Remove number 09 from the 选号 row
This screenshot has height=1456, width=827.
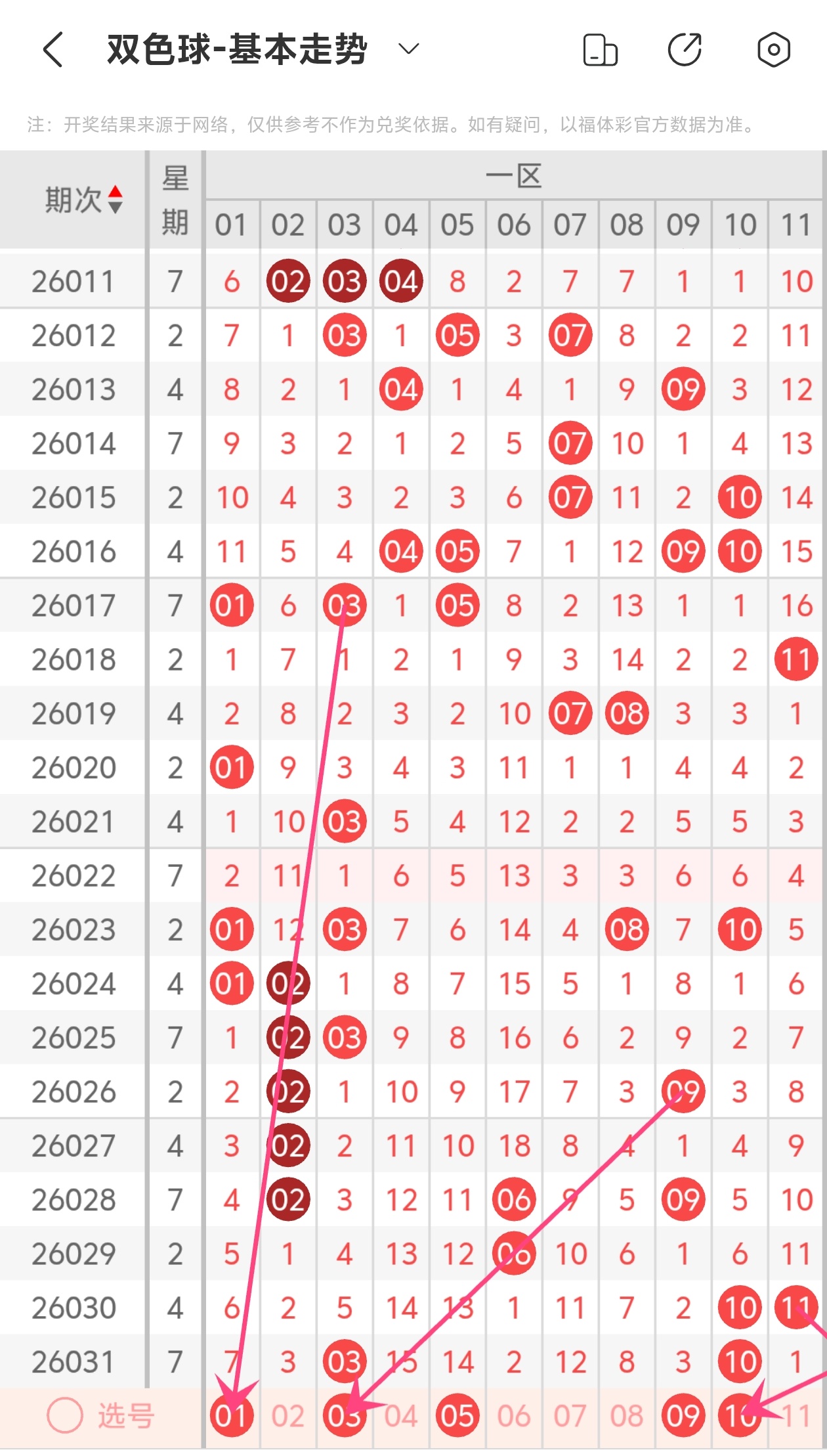683,1415
